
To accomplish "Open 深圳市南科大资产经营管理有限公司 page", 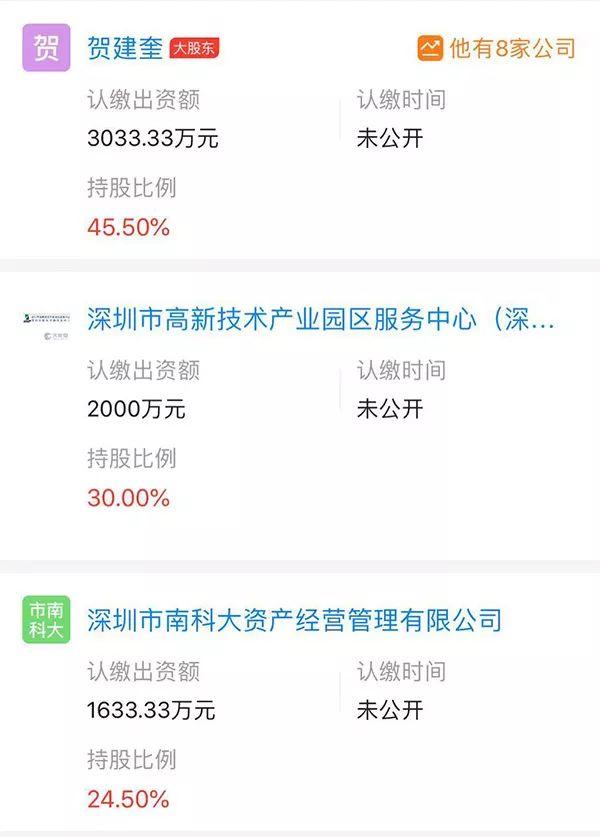I will 294,620.
